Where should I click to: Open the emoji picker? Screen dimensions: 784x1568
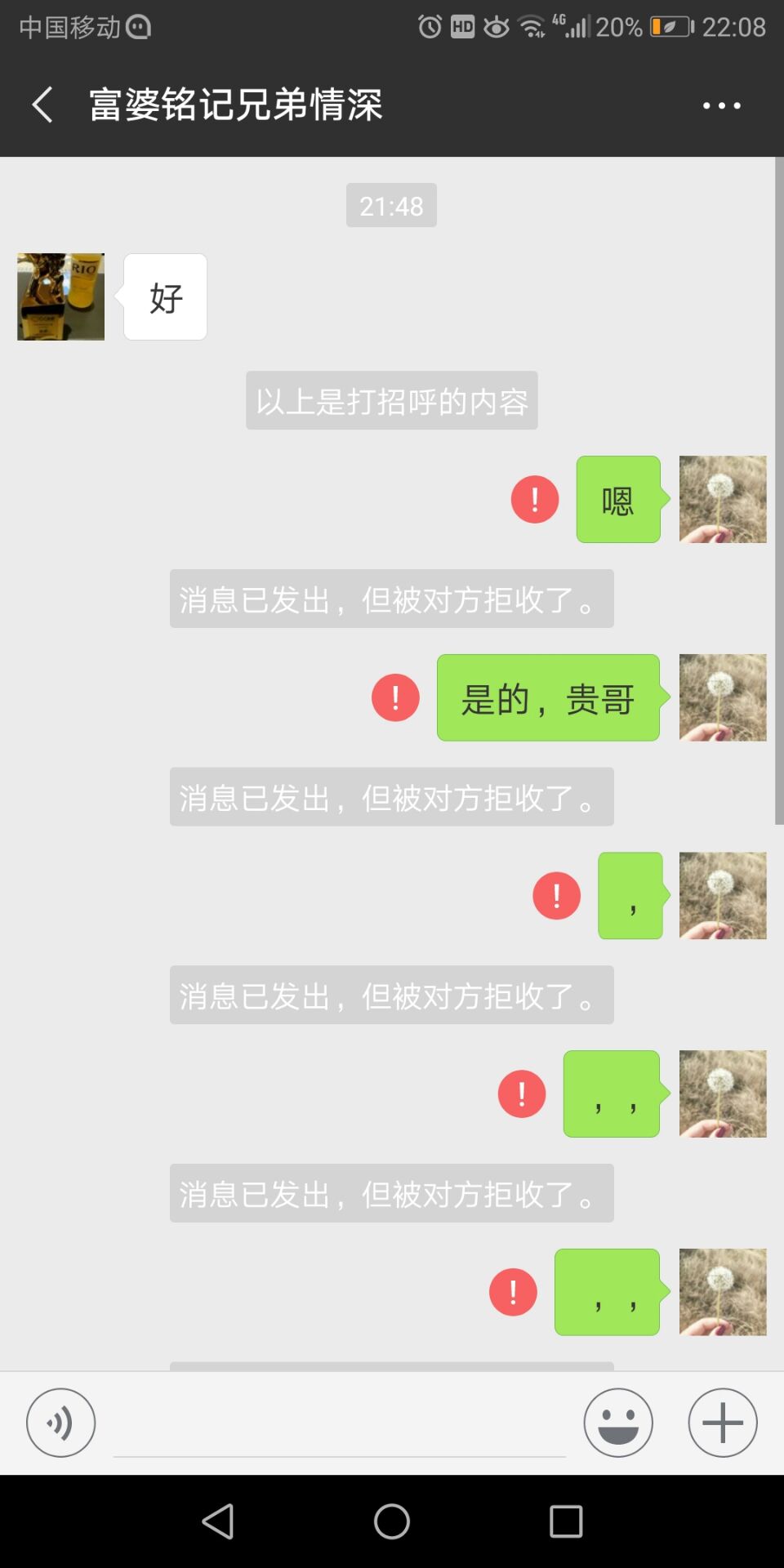(618, 1423)
